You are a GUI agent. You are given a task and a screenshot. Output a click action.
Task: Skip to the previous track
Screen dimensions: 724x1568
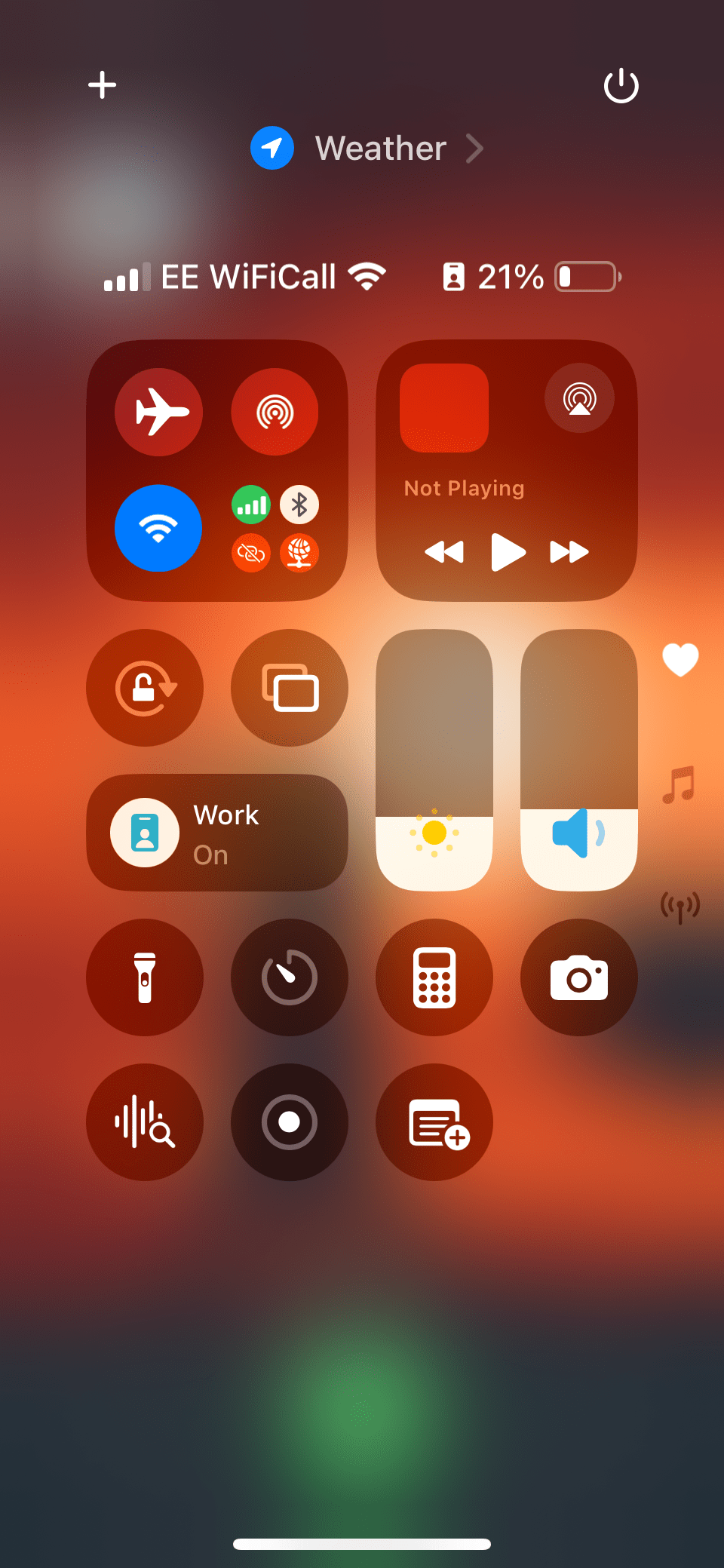pyautogui.click(x=444, y=552)
